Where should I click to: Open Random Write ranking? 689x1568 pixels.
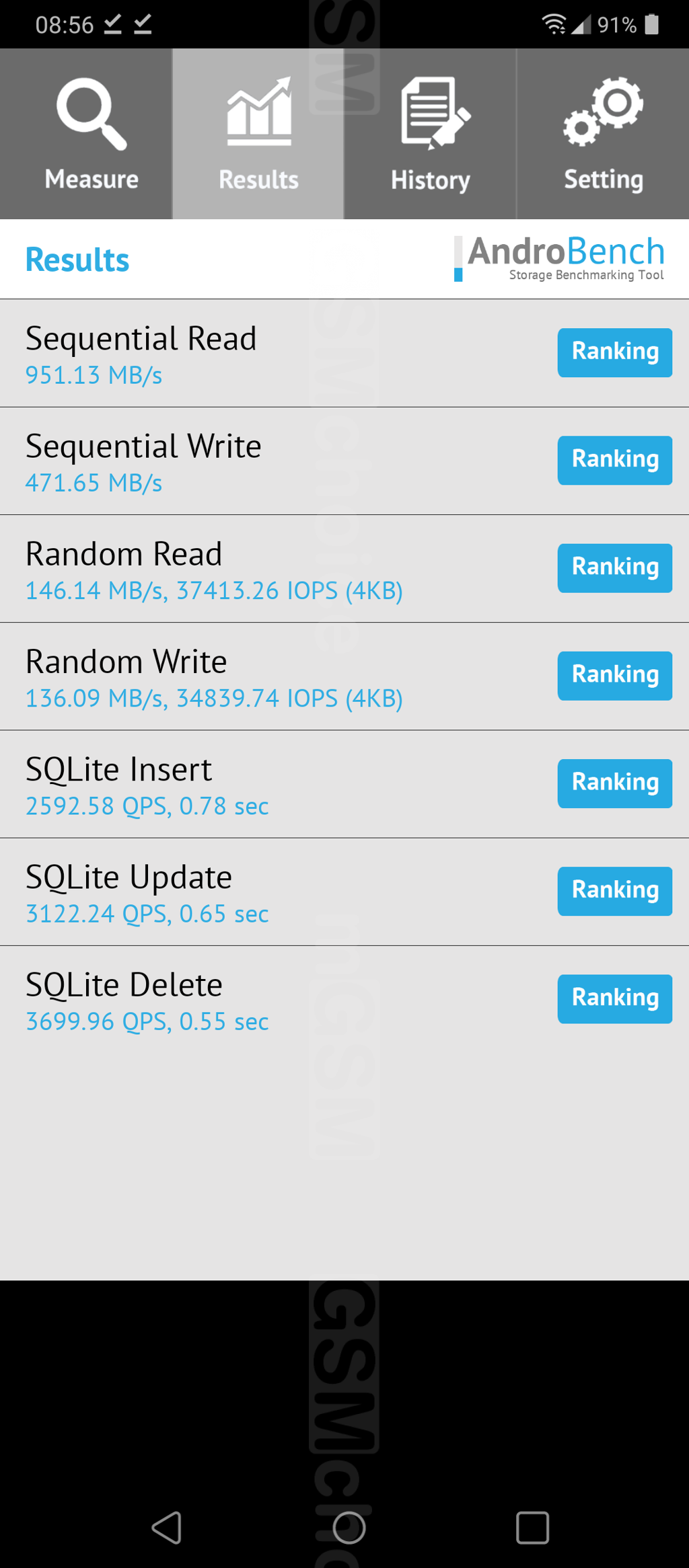pyautogui.click(x=615, y=676)
